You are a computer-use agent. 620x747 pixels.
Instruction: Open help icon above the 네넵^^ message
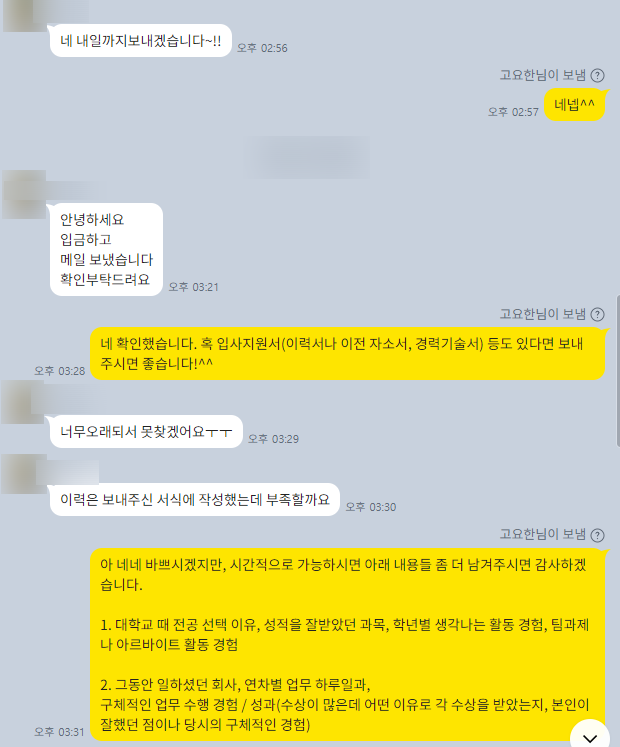(598, 75)
